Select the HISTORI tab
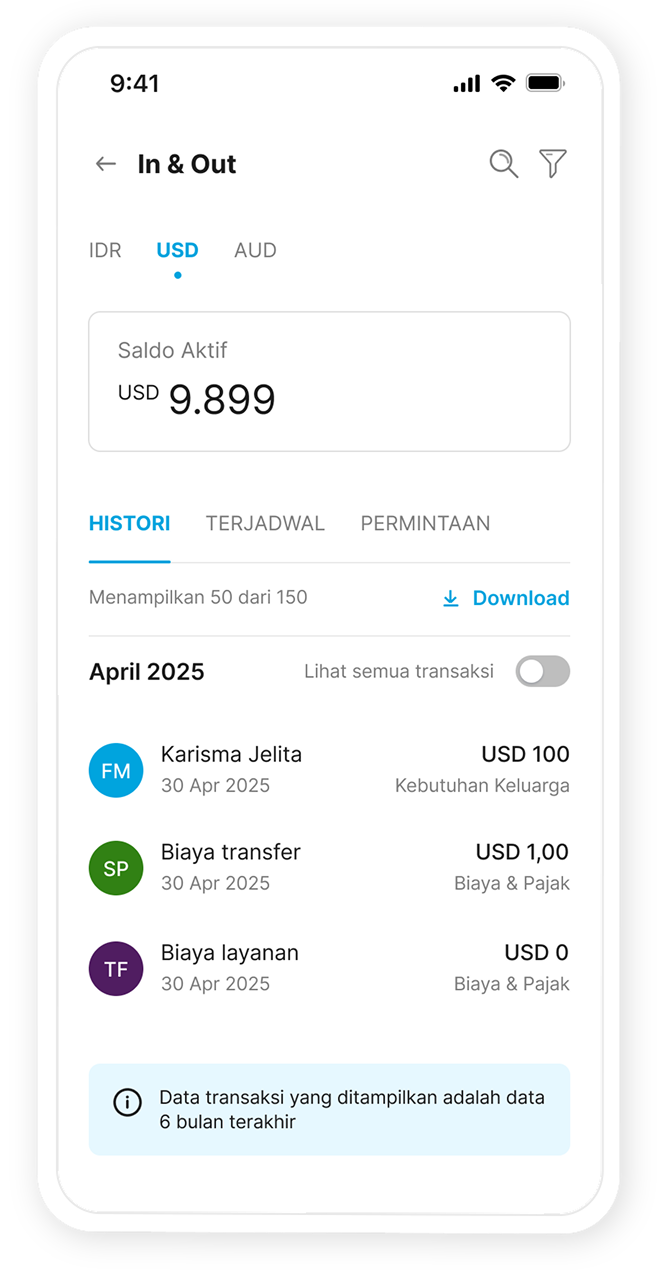This screenshot has height=1270, width=667. (129, 523)
